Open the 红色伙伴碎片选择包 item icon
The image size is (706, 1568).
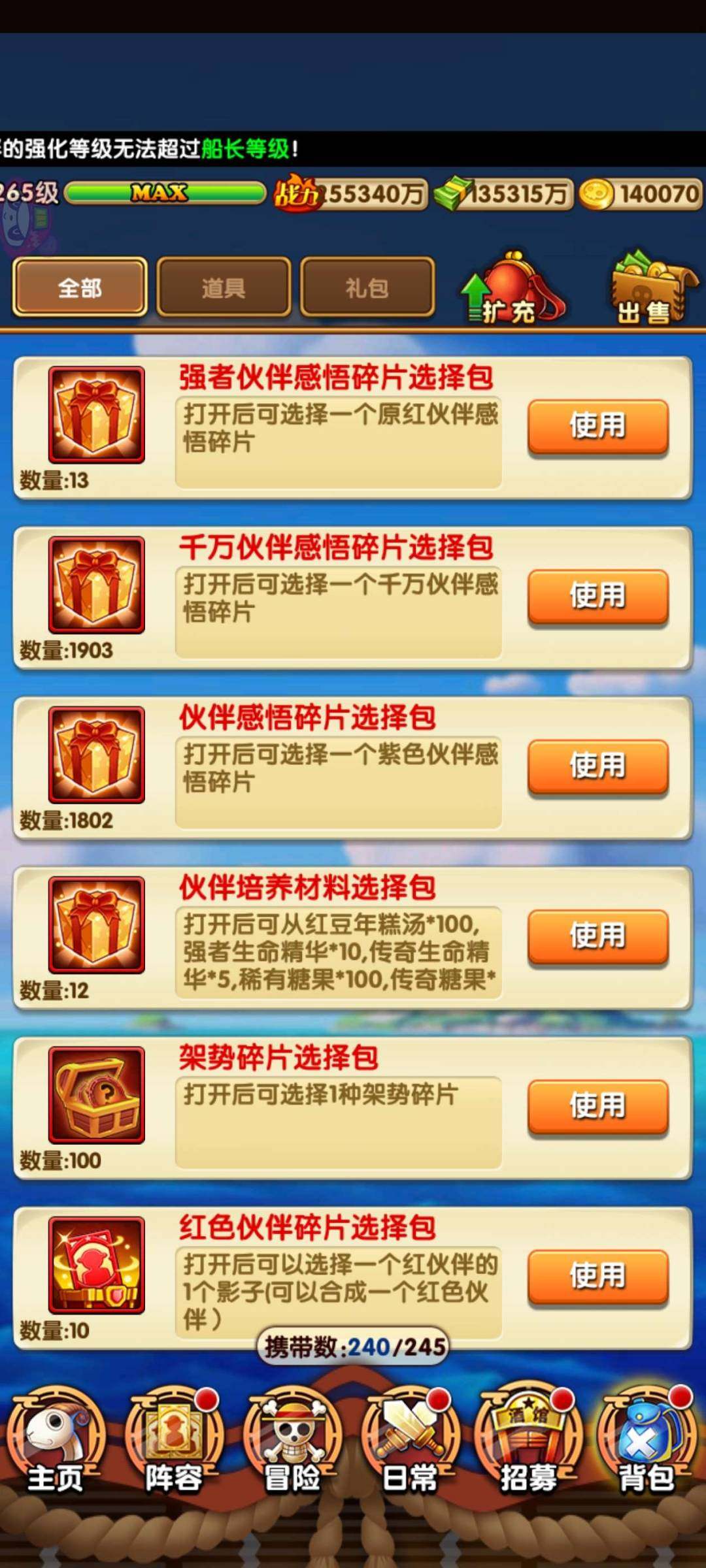click(97, 1265)
